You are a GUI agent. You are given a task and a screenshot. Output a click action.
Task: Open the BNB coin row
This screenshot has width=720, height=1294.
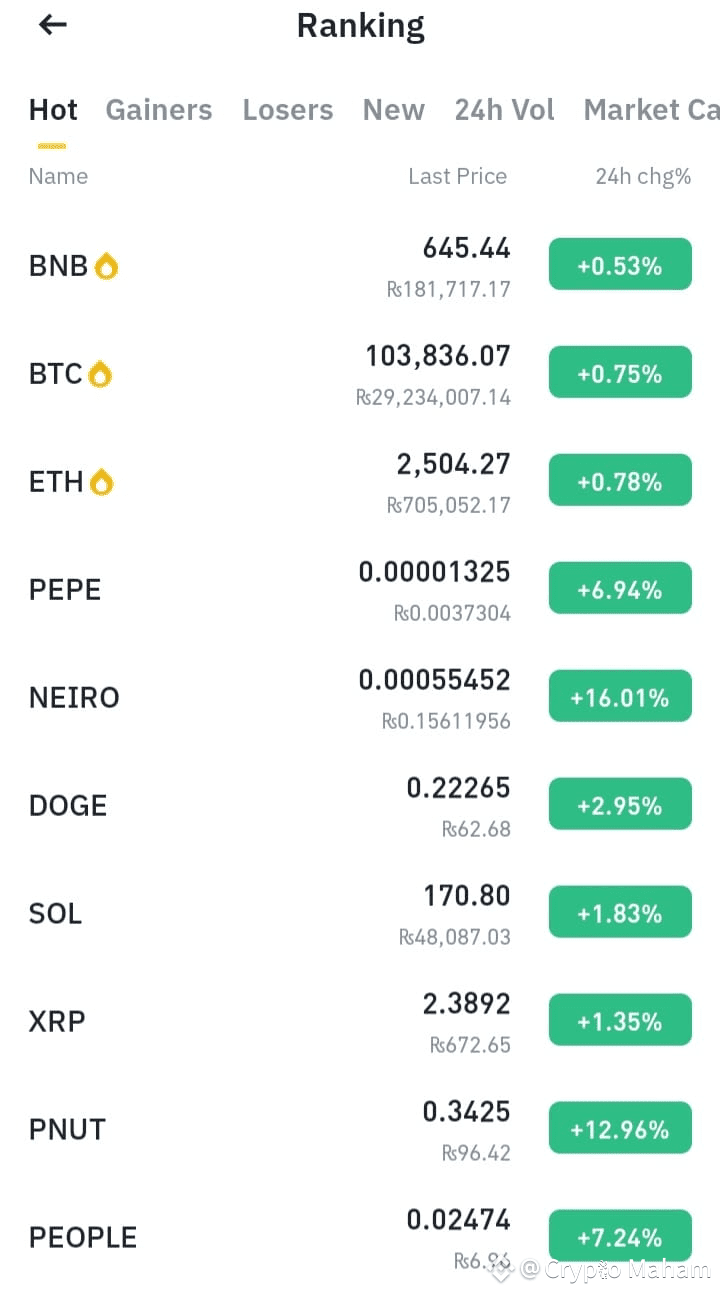coord(59,266)
